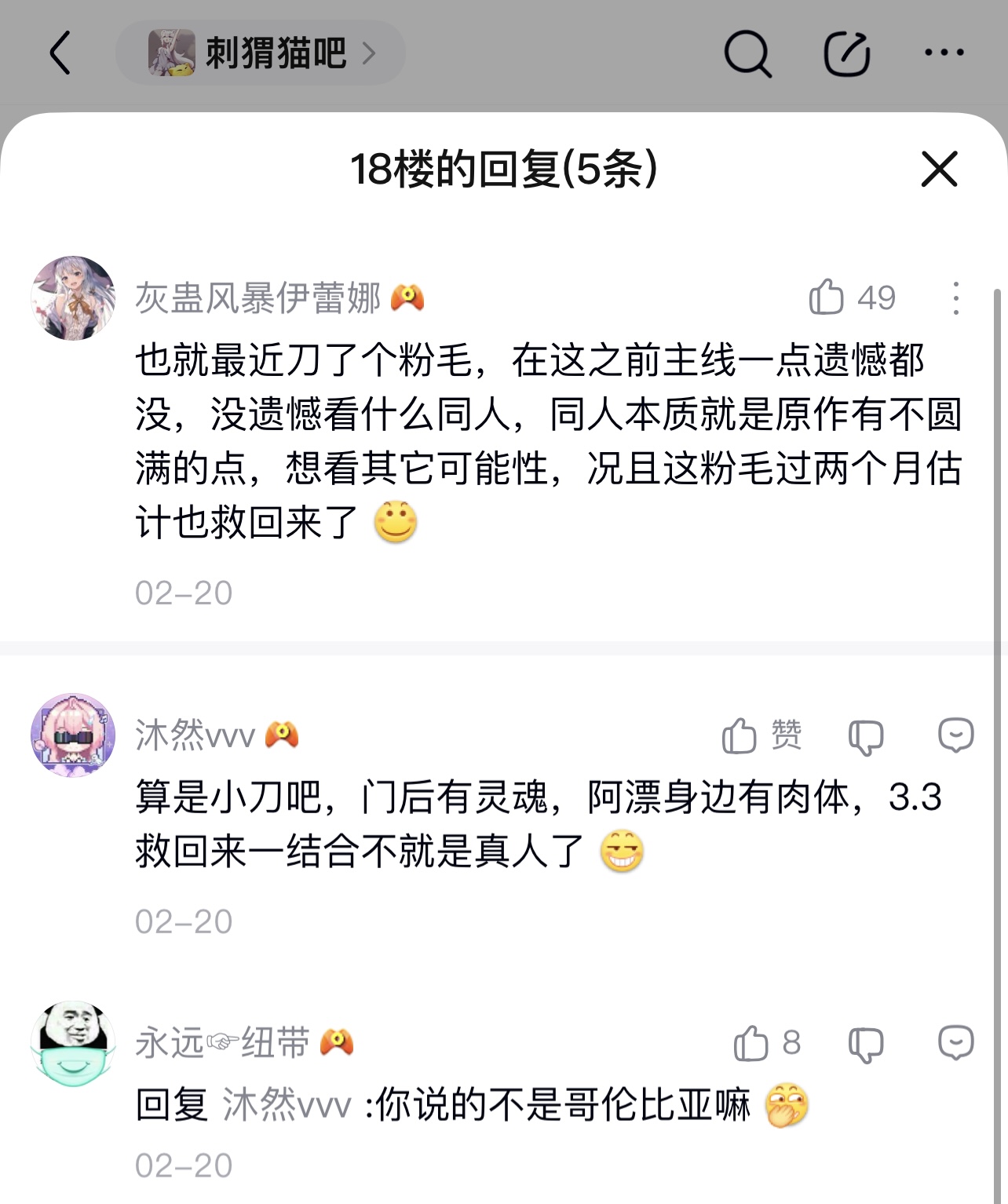Open more options on 灰蛊风暴伊蕾娜's comment

point(955,298)
